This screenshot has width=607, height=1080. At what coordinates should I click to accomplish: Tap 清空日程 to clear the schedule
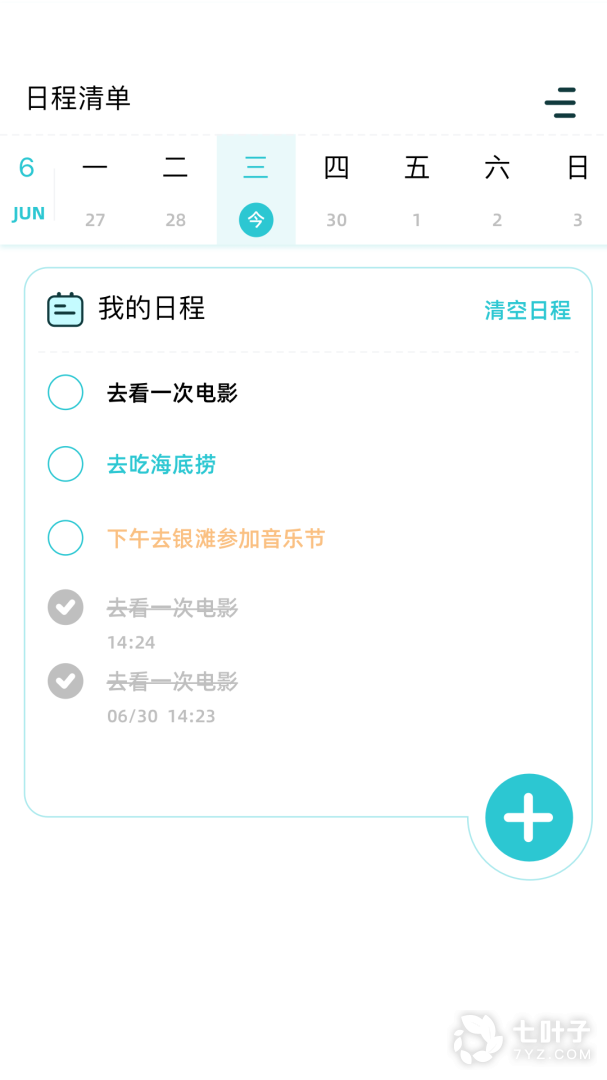(x=527, y=310)
